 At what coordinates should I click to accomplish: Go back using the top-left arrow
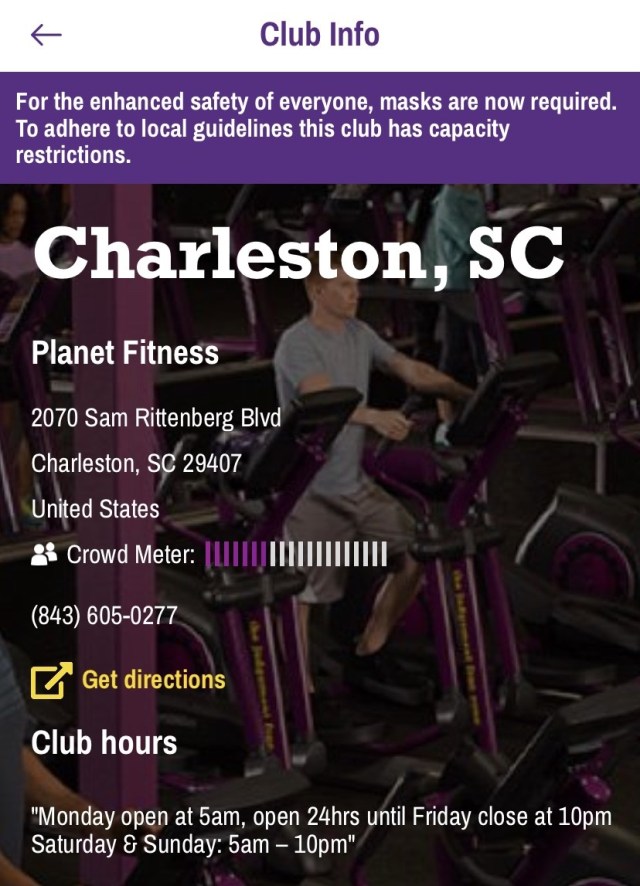click(46, 35)
